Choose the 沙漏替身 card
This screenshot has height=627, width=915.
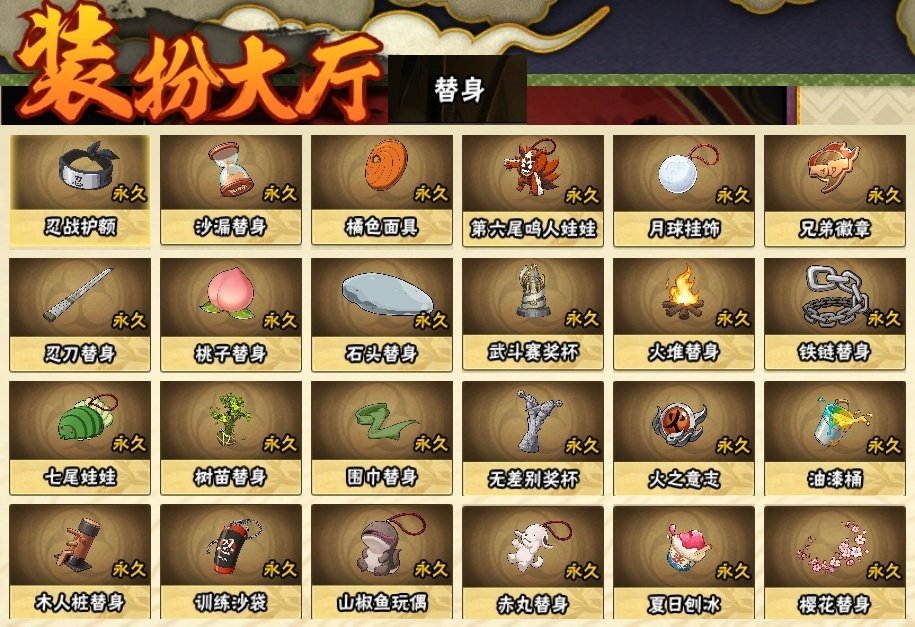click(231, 190)
